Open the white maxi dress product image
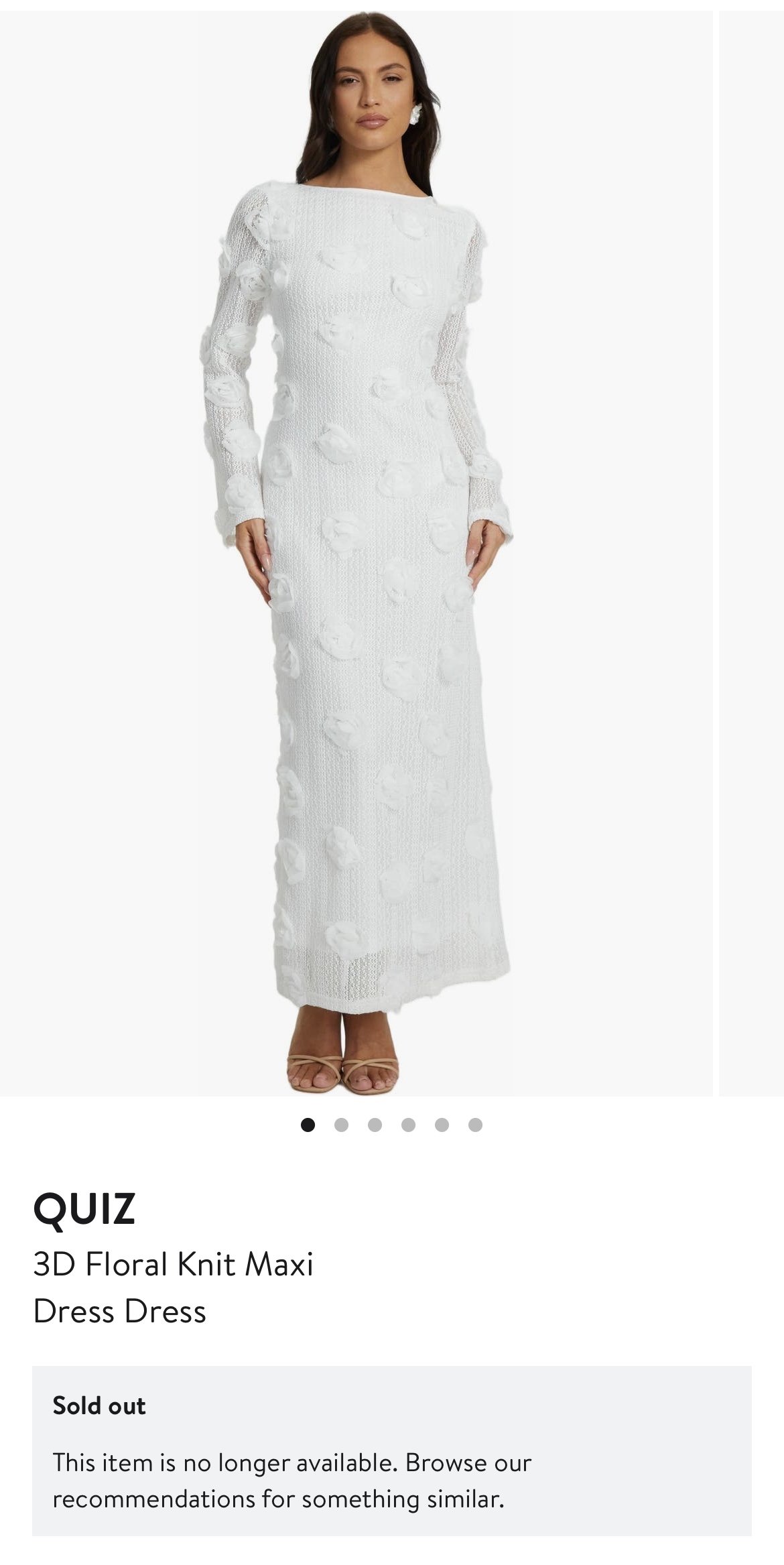784x1565 pixels. 356,554
